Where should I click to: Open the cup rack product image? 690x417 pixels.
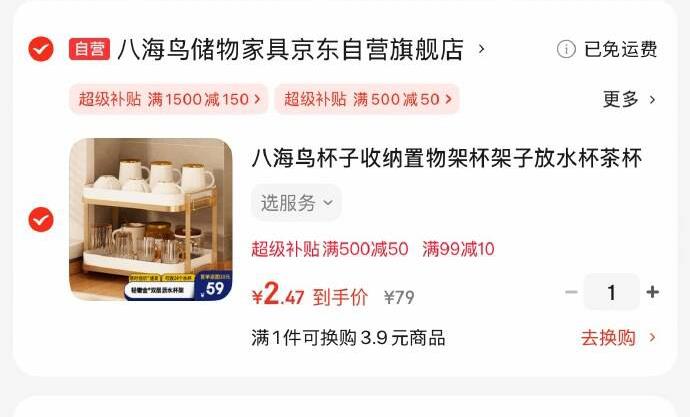150,219
